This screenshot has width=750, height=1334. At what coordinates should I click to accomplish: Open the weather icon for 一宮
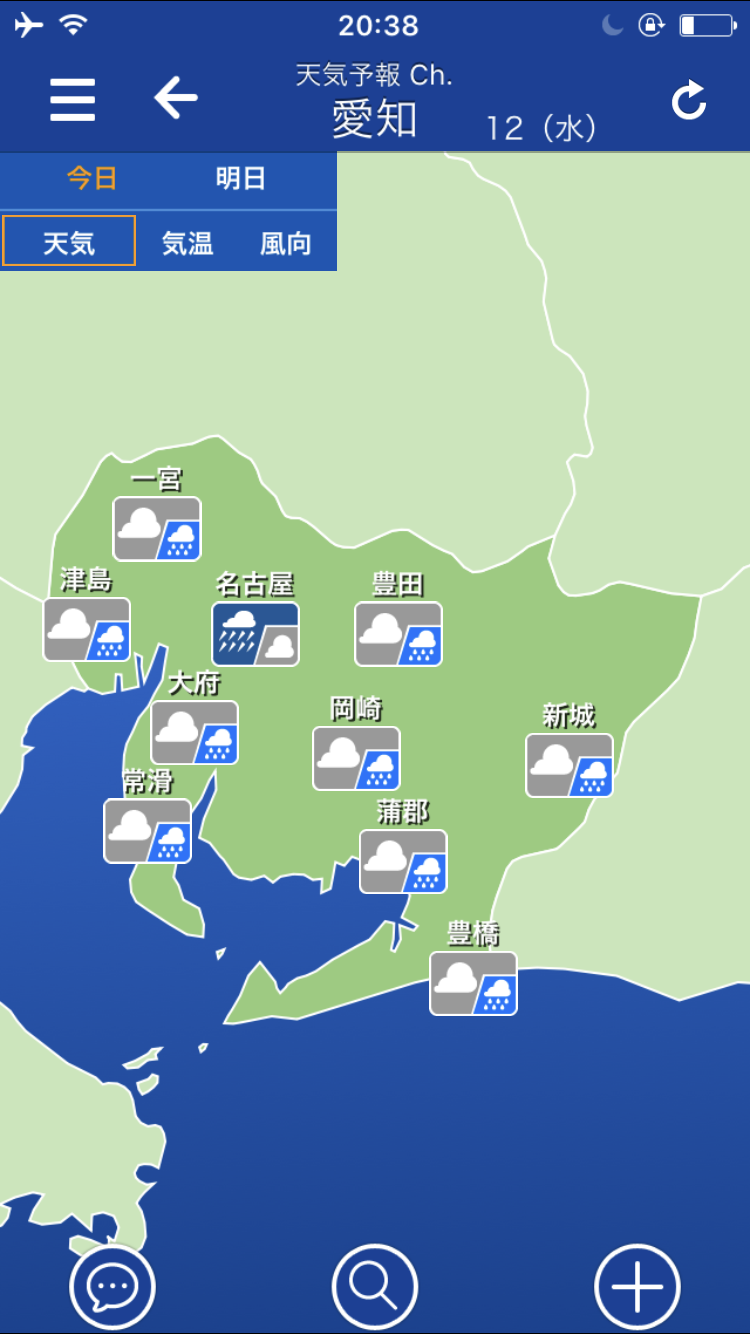[157, 529]
